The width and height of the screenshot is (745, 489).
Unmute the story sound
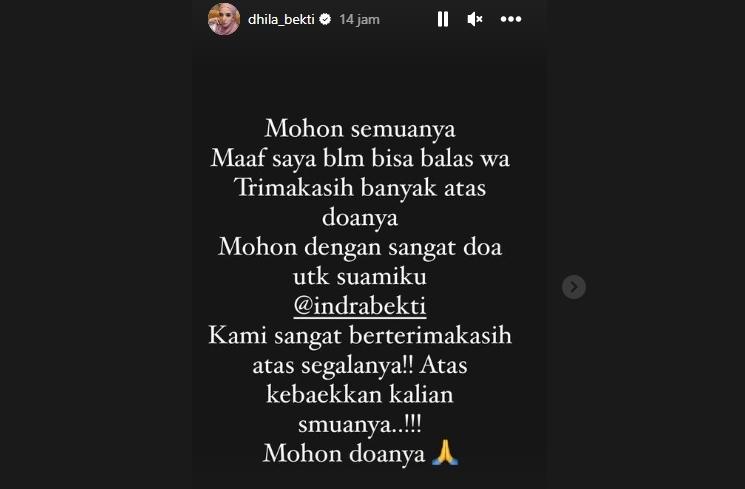point(475,19)
